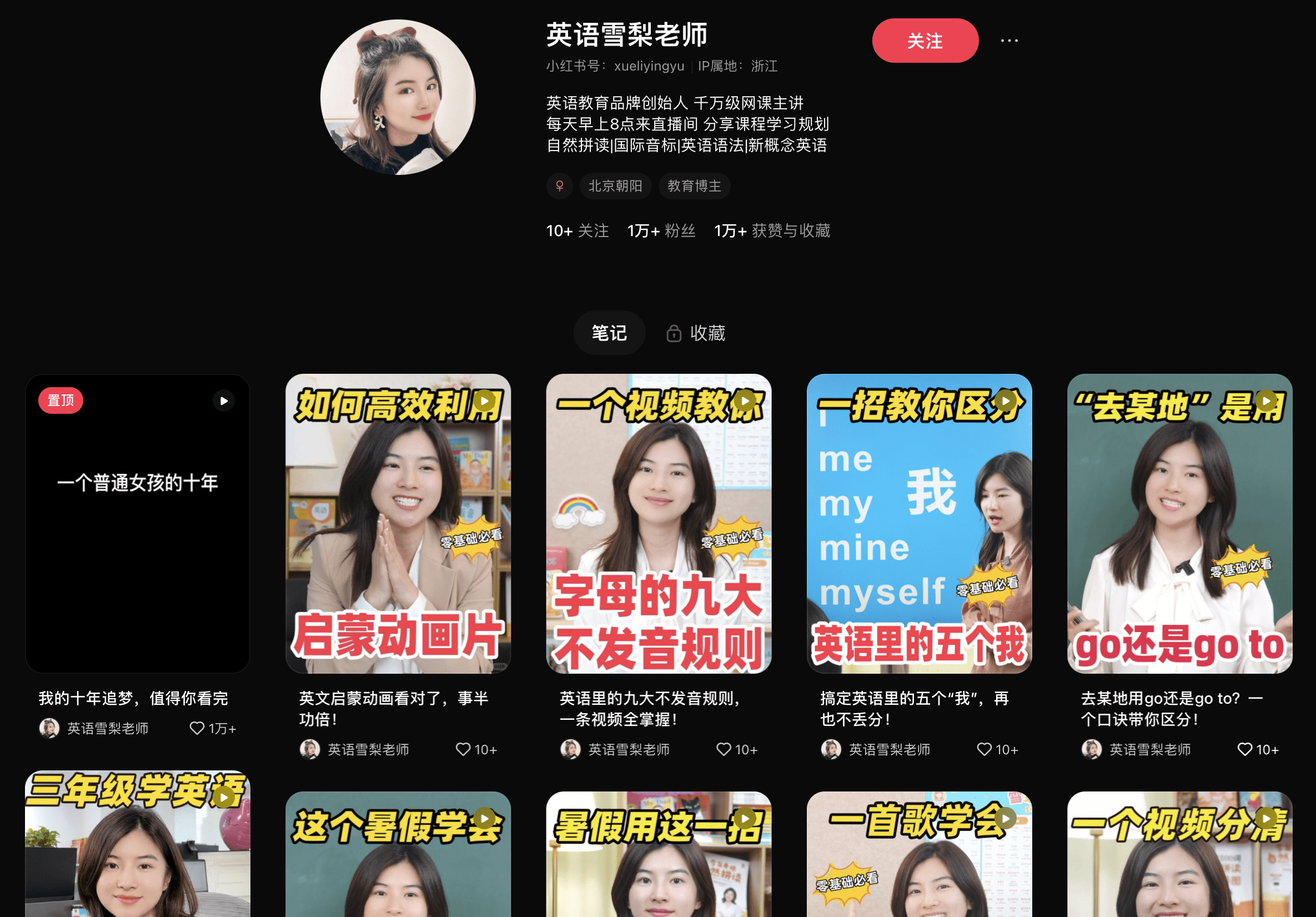
Task: Like the note 英文启蒙动画看对了
Action: click(463, 750)
